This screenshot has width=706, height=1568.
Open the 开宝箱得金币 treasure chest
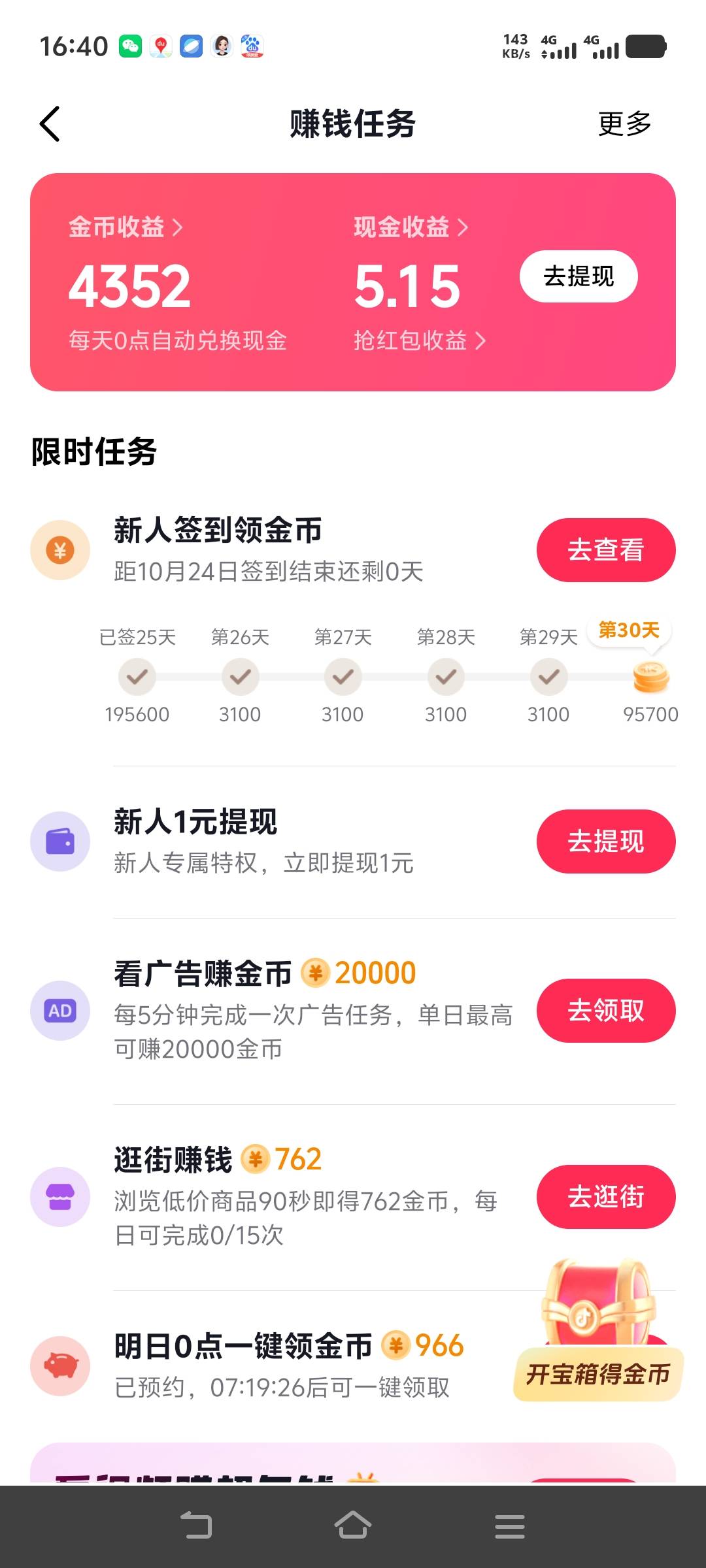pos(597,1333)
